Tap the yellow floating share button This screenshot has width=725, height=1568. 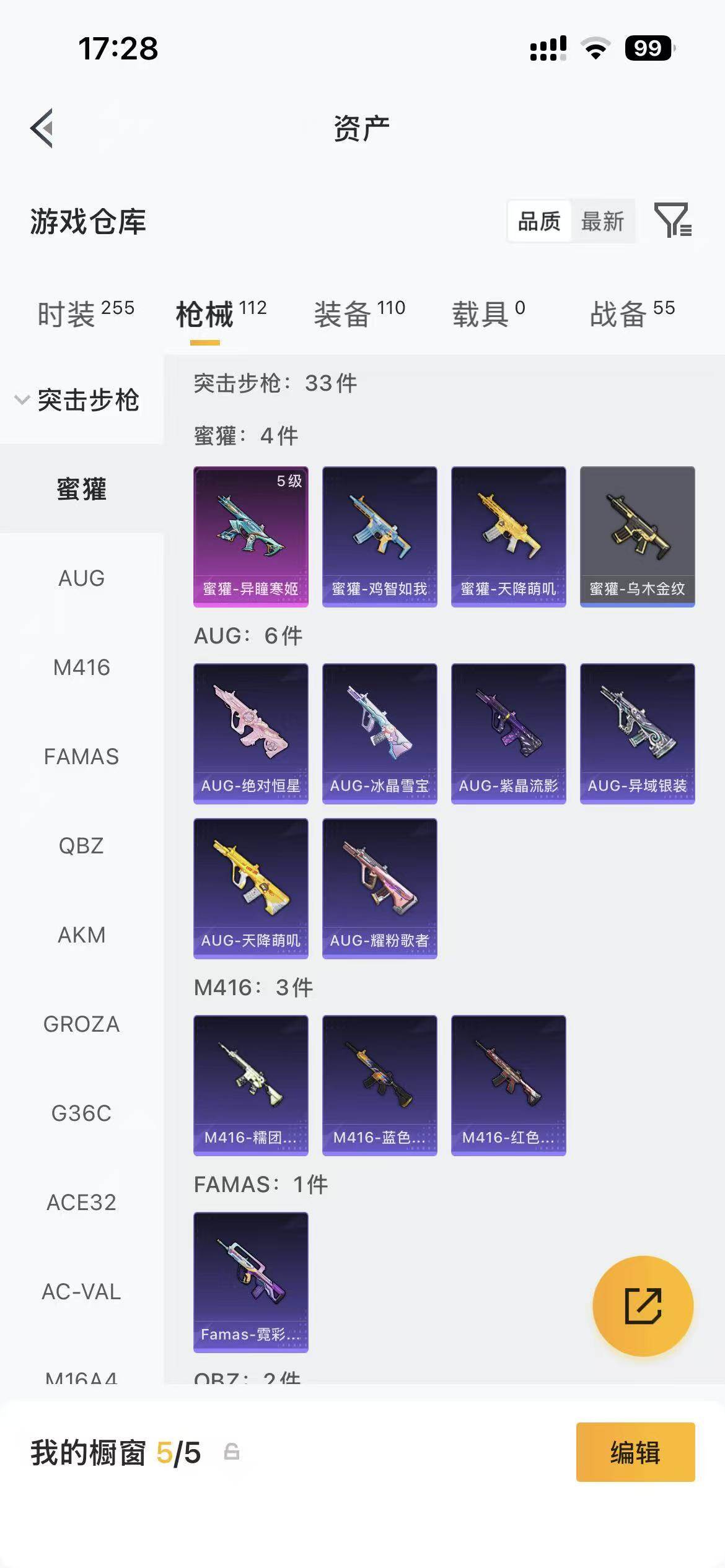[x=643, y=1305]
